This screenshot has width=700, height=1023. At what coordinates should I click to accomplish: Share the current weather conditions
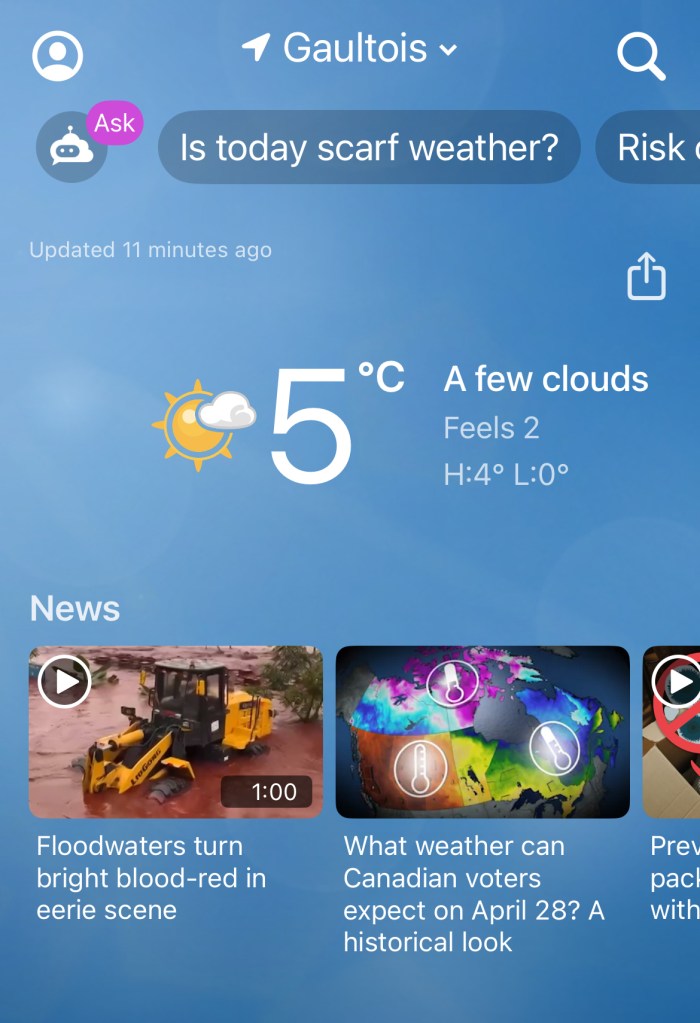click(647, 276)
